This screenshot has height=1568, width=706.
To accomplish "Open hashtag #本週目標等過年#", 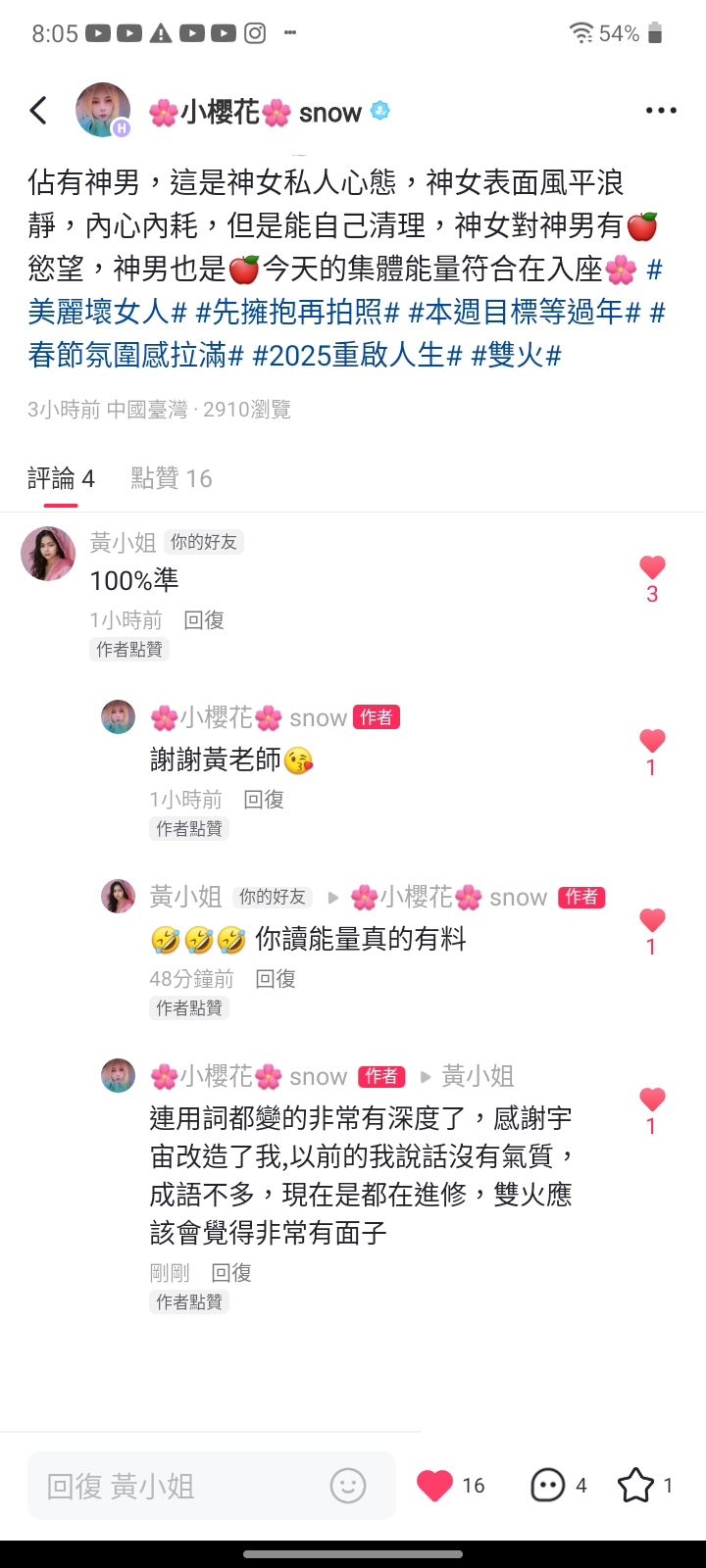I will pos(524,313).
